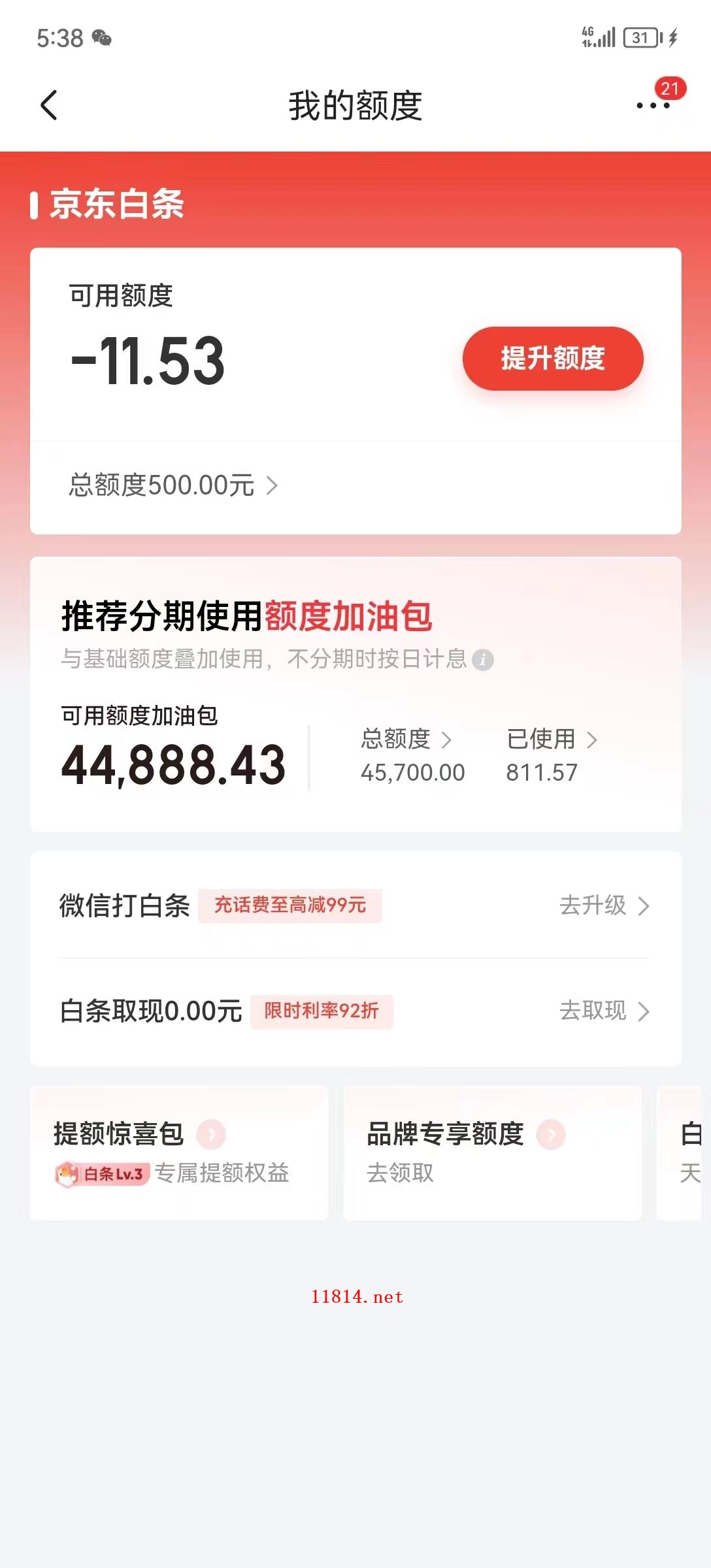This screenshot has width=711, height=1568.
Task: Click the red 21 notification badge
Action: [x=670, y=88]
